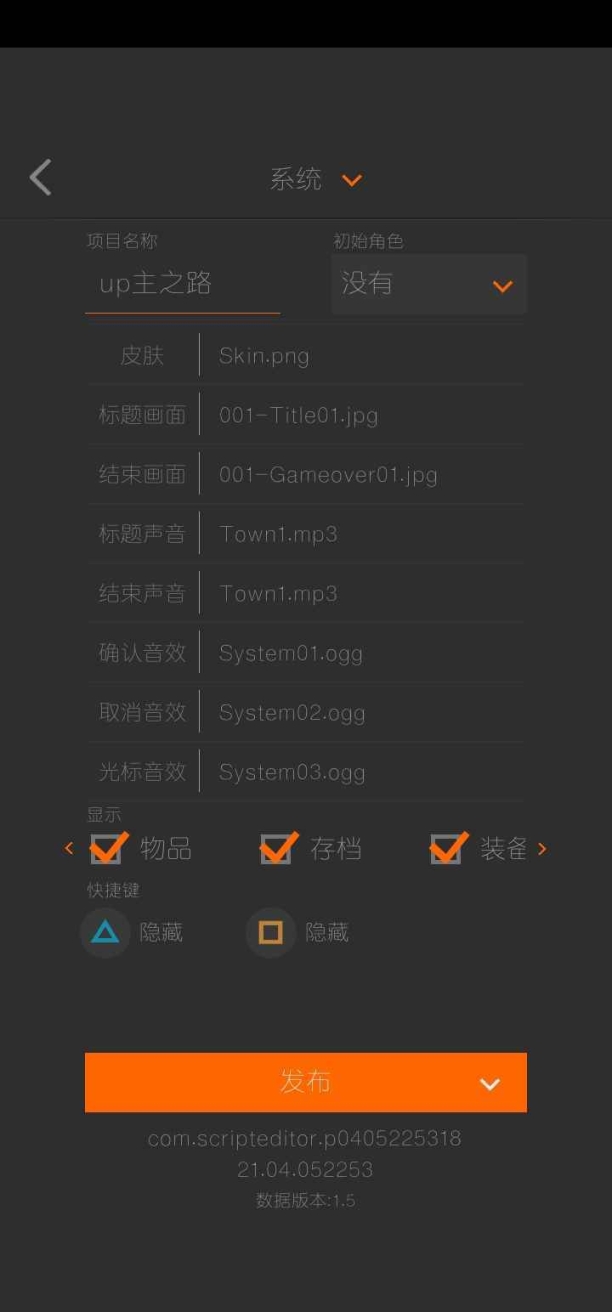This screenshot has height=1312, width=612.
Task: Toggle the 装备 display checkbox
Action: click(x=446, y=849)
